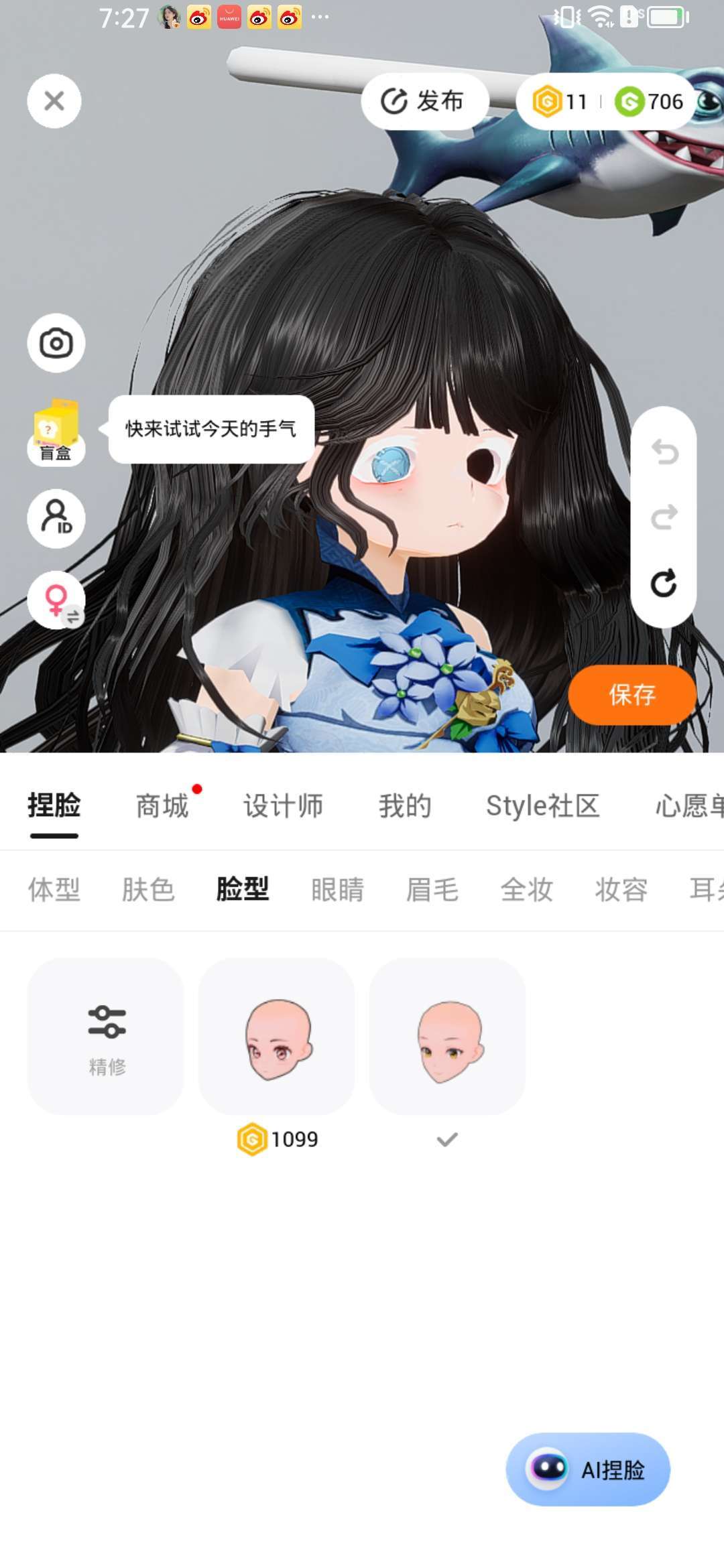The image size is (724, 1568).
Task: Select the 体型 category
Action: 54,890
